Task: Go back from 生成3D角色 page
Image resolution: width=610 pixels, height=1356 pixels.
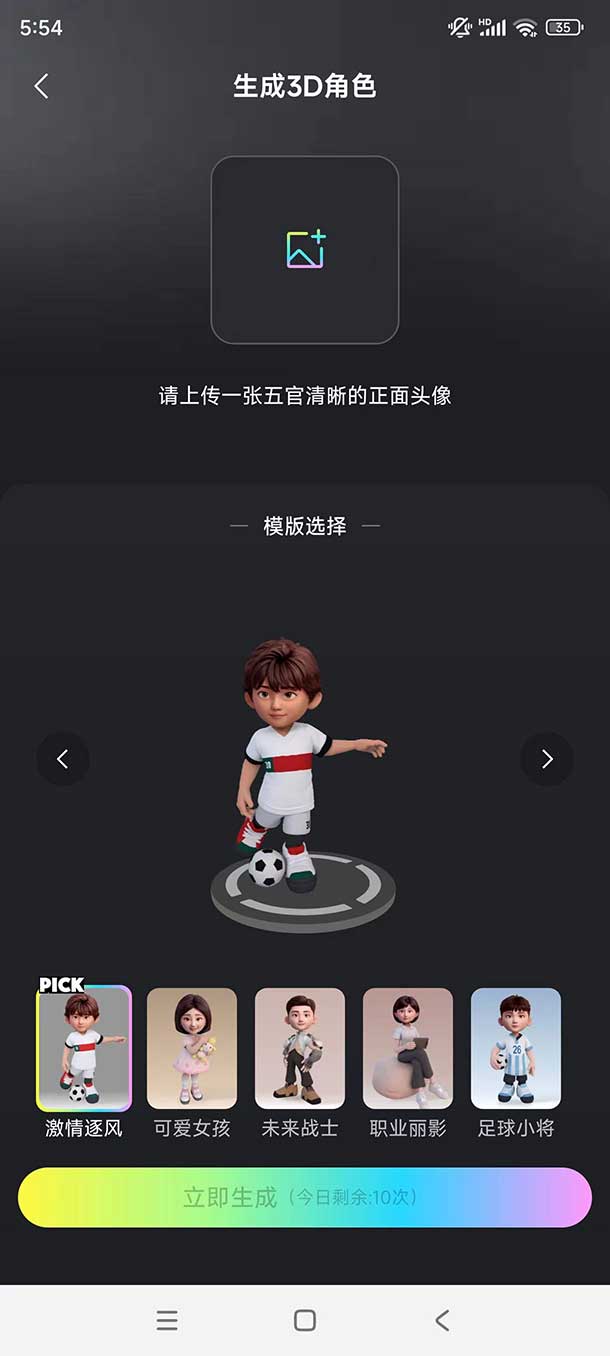Action: [41, 86]
